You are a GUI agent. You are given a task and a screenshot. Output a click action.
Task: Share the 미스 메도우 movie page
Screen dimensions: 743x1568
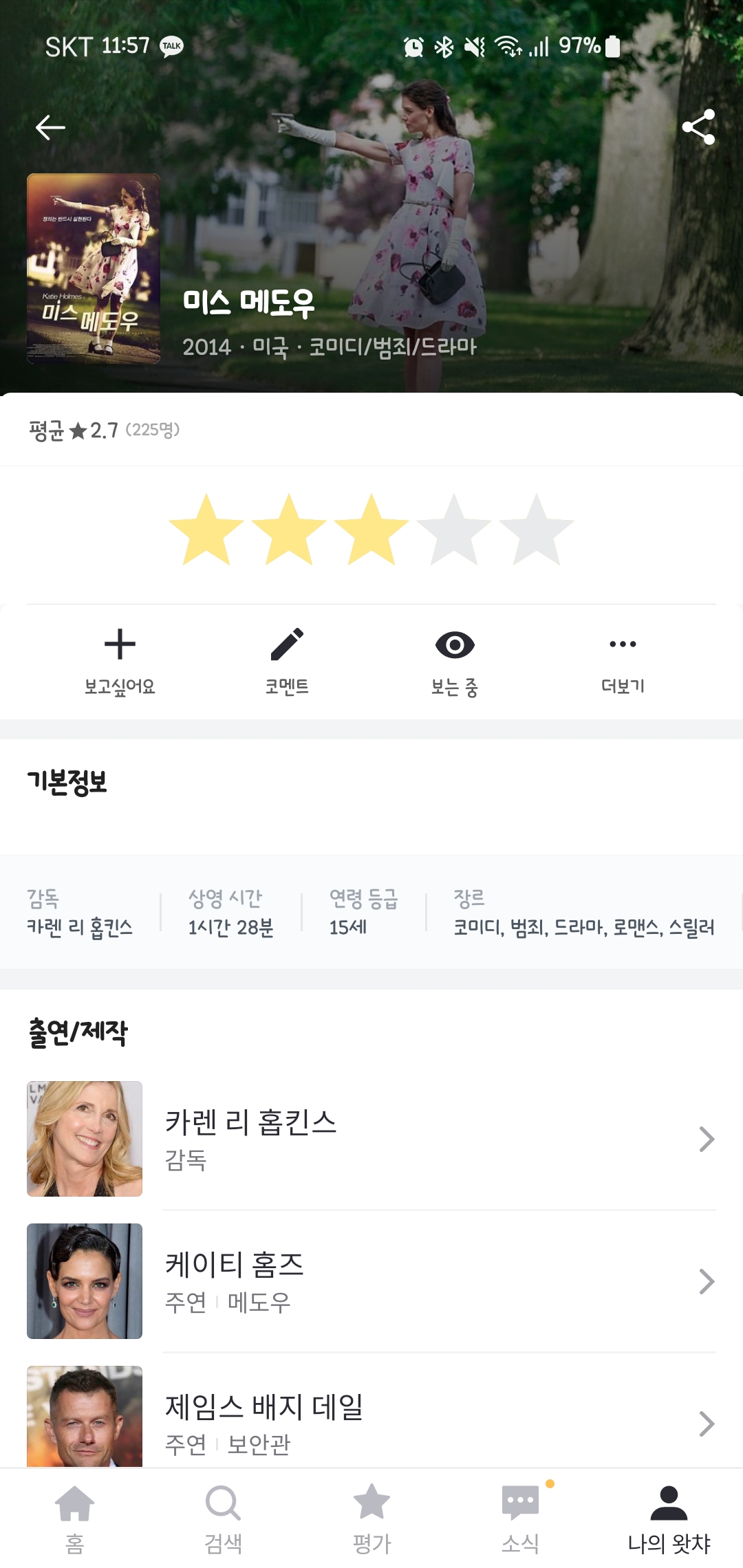click(x=698, y=127)
